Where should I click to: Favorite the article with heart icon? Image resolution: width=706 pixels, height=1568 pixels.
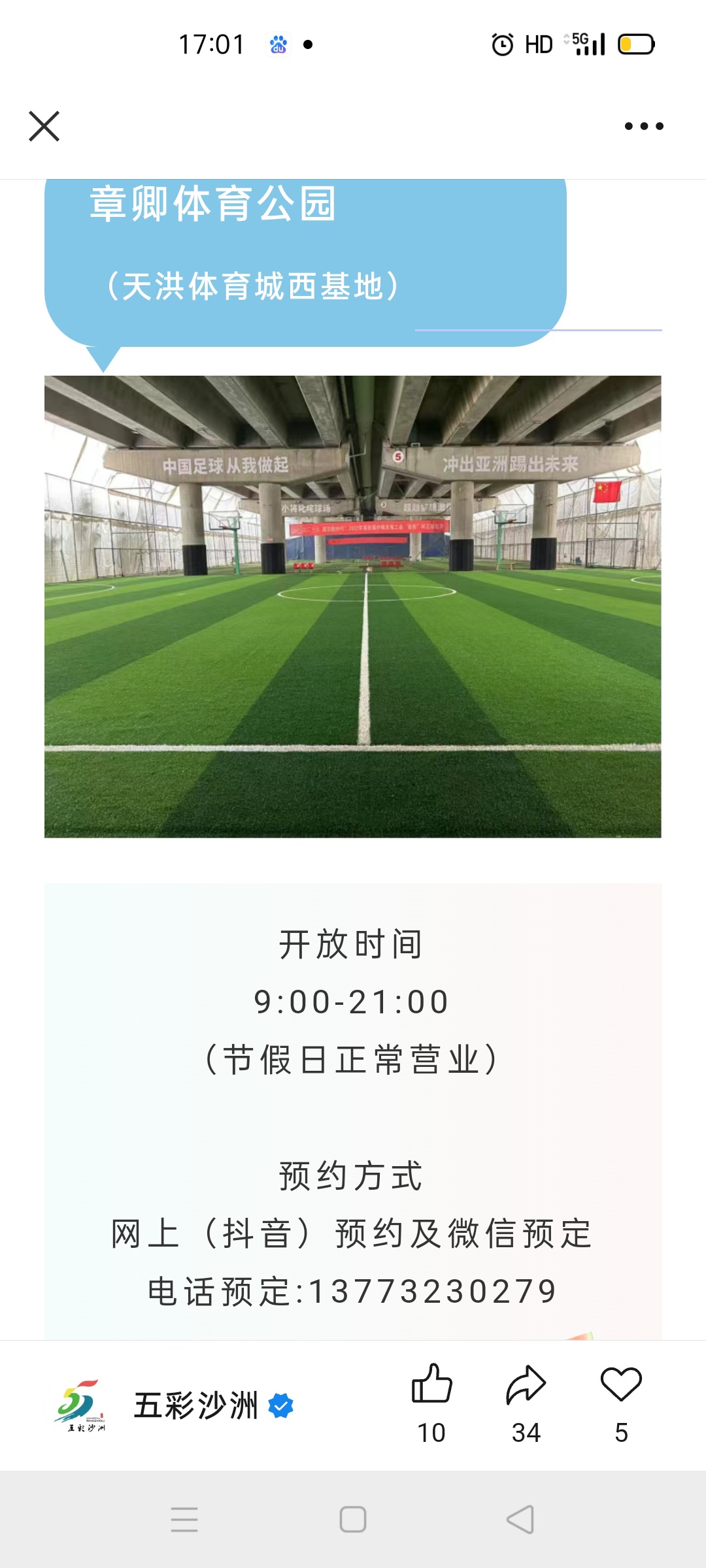pyautogui.click(x=621, y=1384)
